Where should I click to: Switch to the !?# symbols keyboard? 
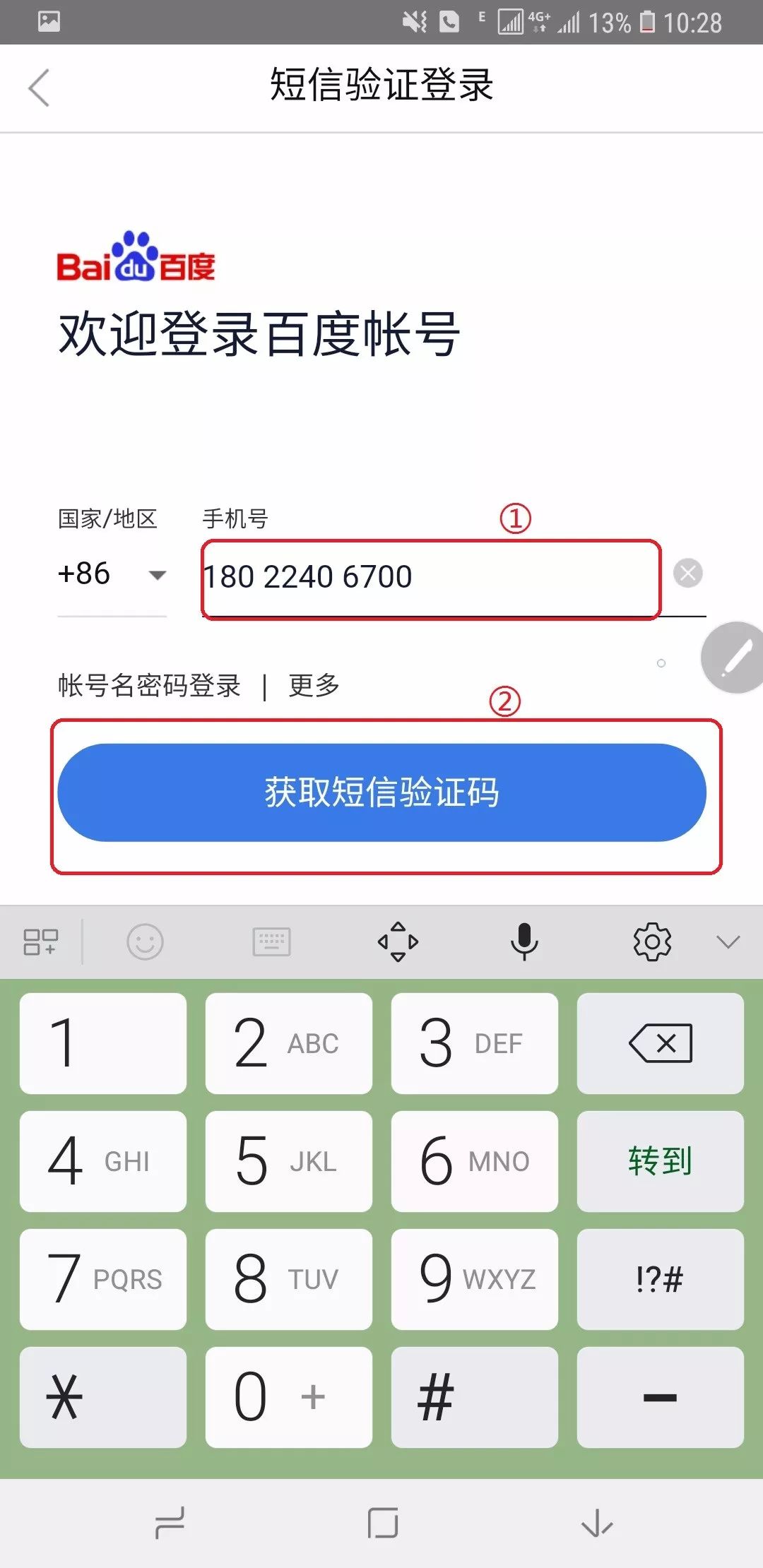click(x=660, y=1279)
